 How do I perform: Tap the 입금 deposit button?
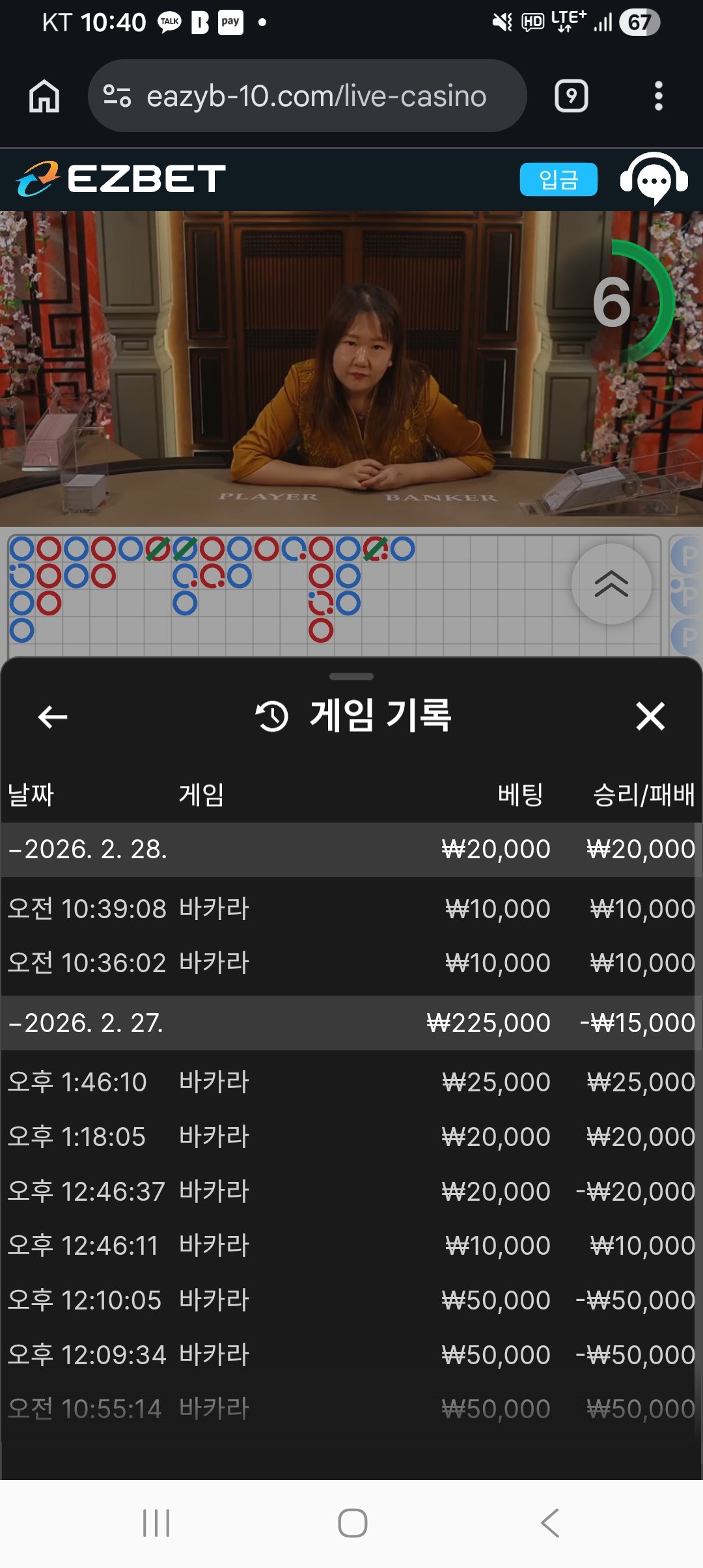click(558, 179)
